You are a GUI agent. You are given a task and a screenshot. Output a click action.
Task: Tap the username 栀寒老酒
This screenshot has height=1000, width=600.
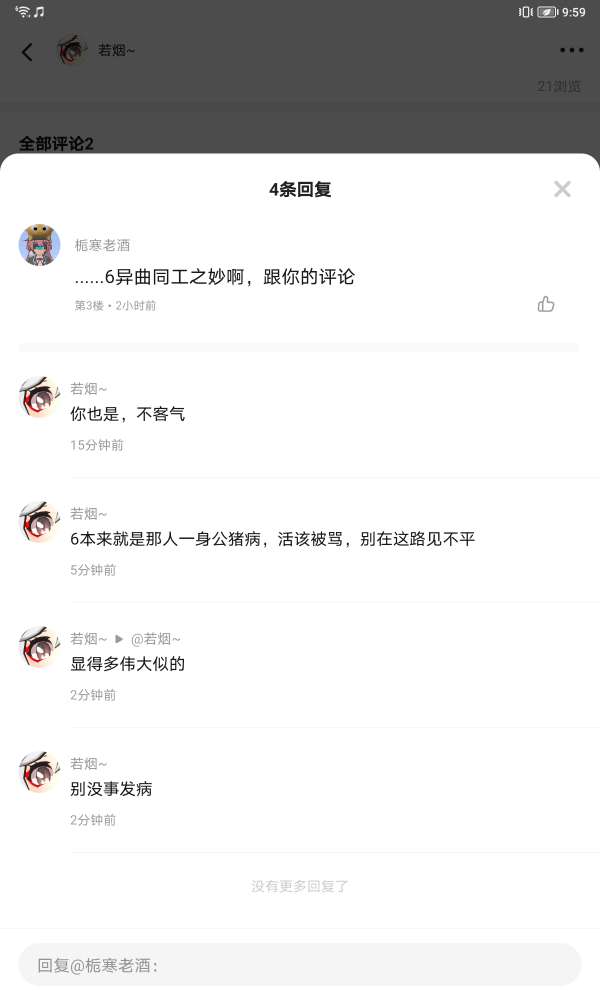click(x=103, y=245)
